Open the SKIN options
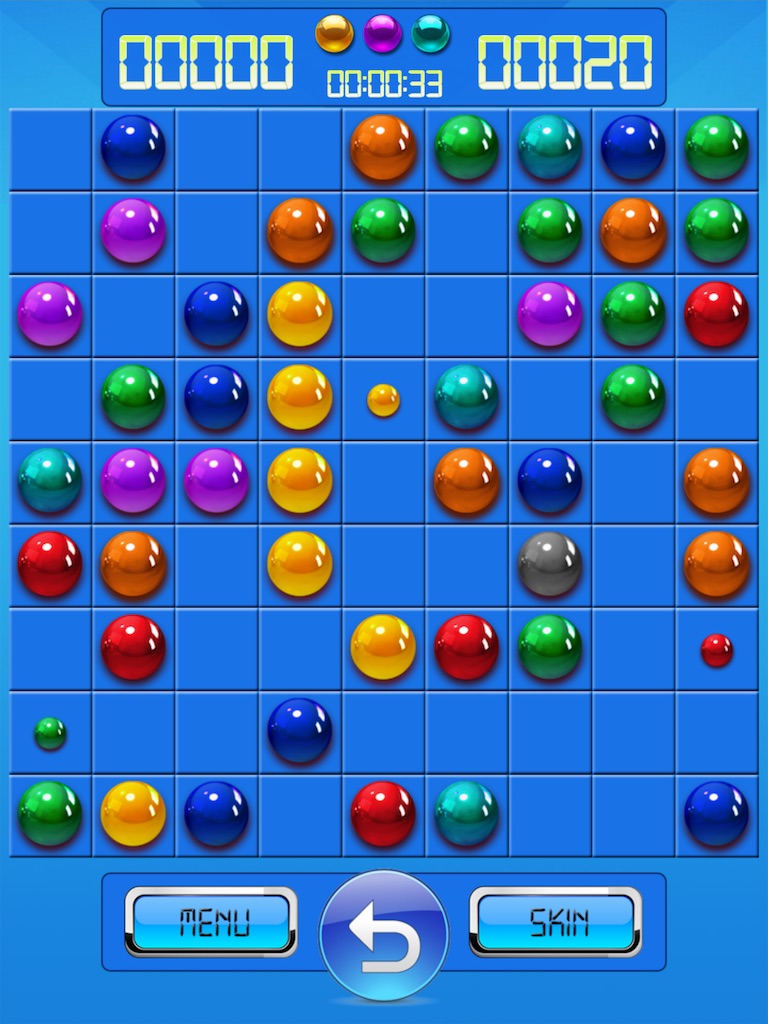This screenshot has height=1024, width=768. pos(556,921)
